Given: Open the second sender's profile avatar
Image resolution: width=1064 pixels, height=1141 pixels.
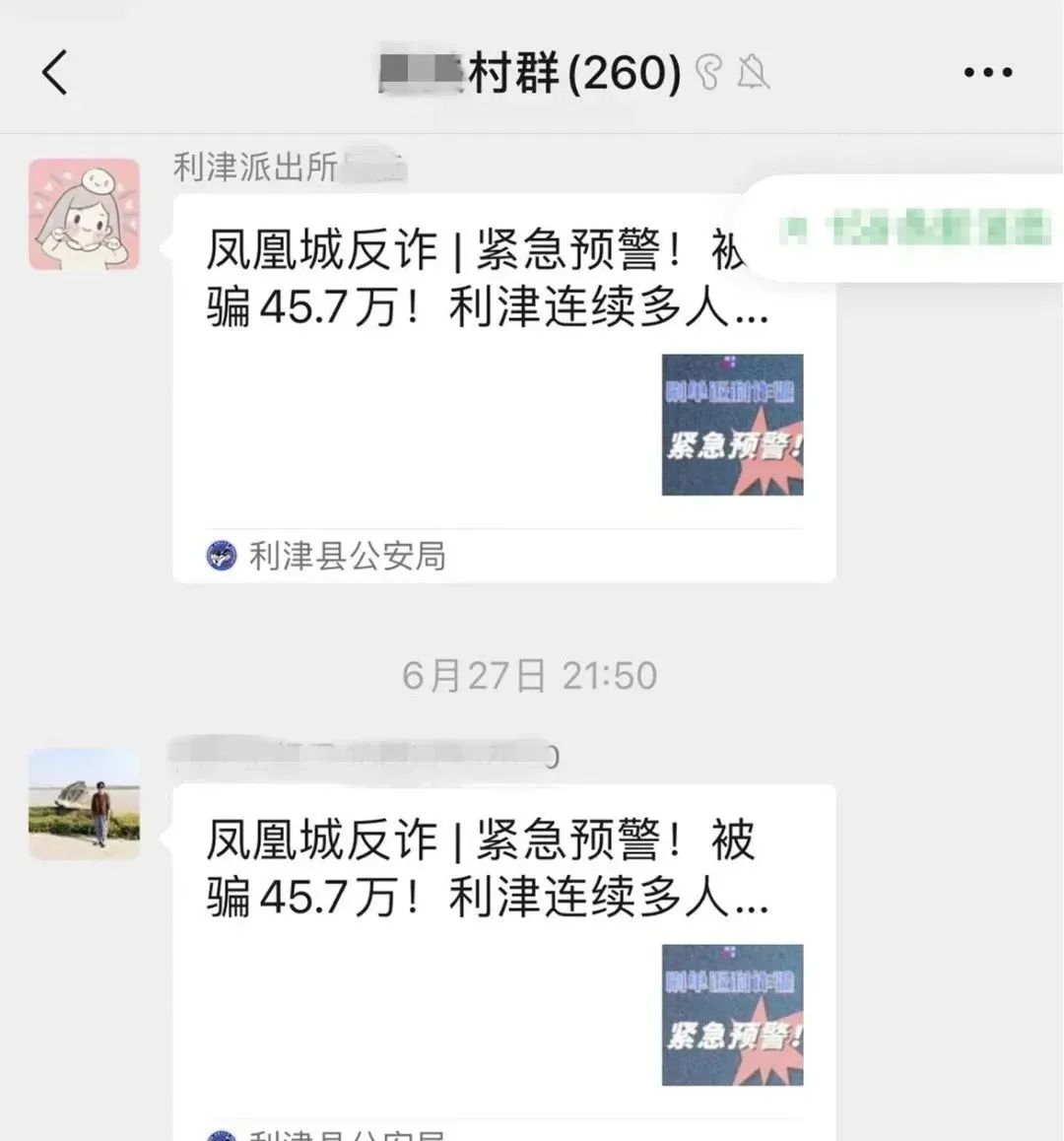Looking at the screenshot, I should [x=84, y=803].
